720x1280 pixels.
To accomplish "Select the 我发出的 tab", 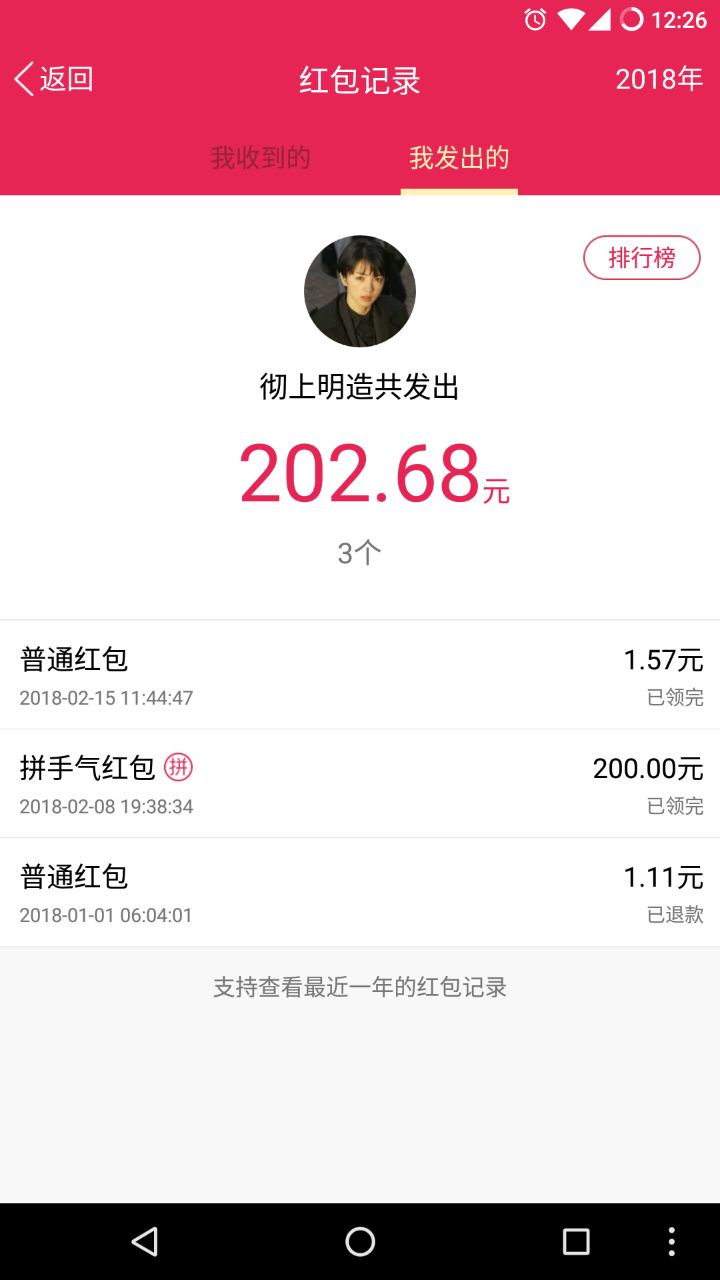I will (x=459, y=158).
